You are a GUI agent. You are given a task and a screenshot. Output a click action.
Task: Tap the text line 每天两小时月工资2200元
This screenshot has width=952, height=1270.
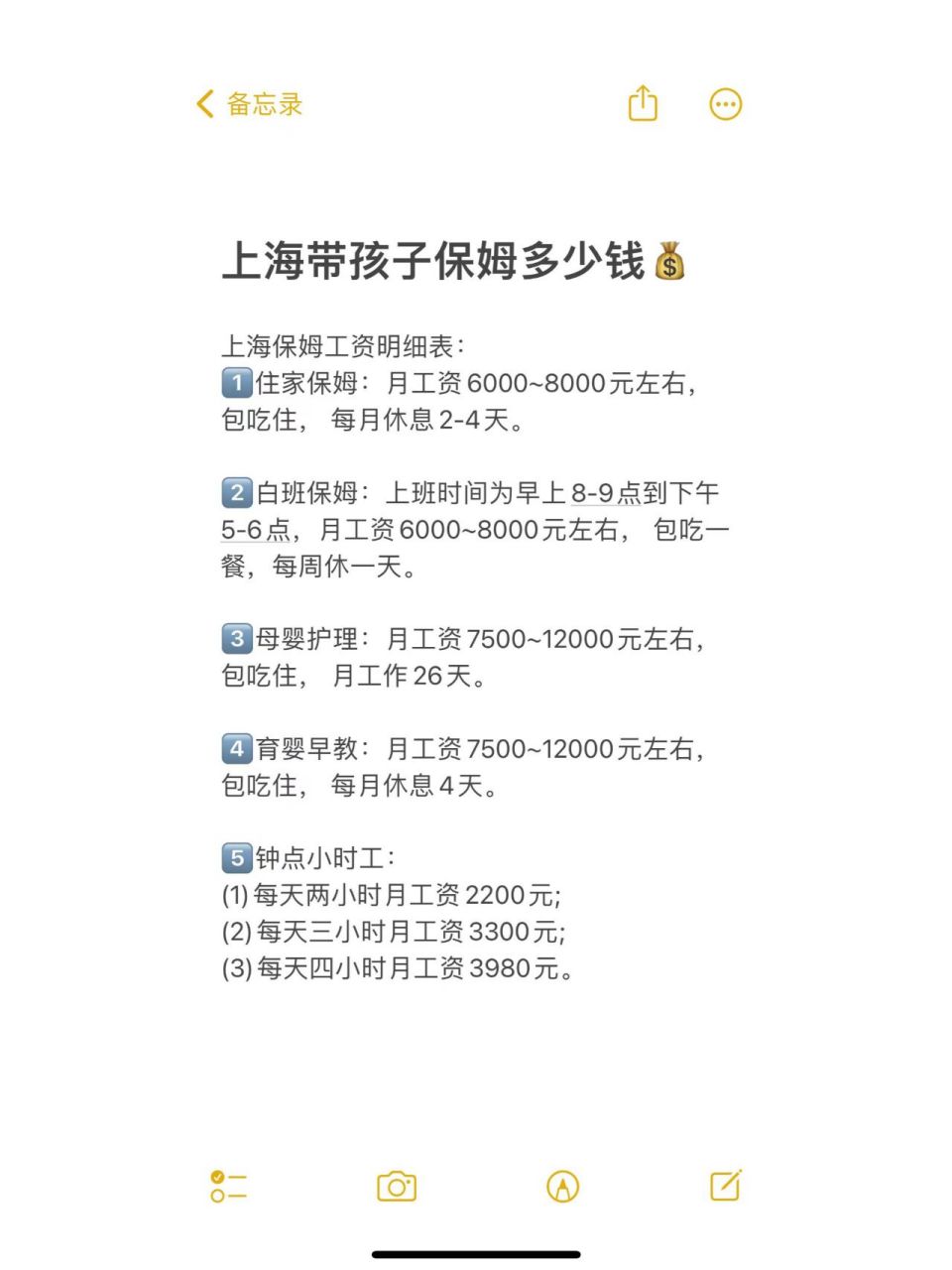[392, 895]
